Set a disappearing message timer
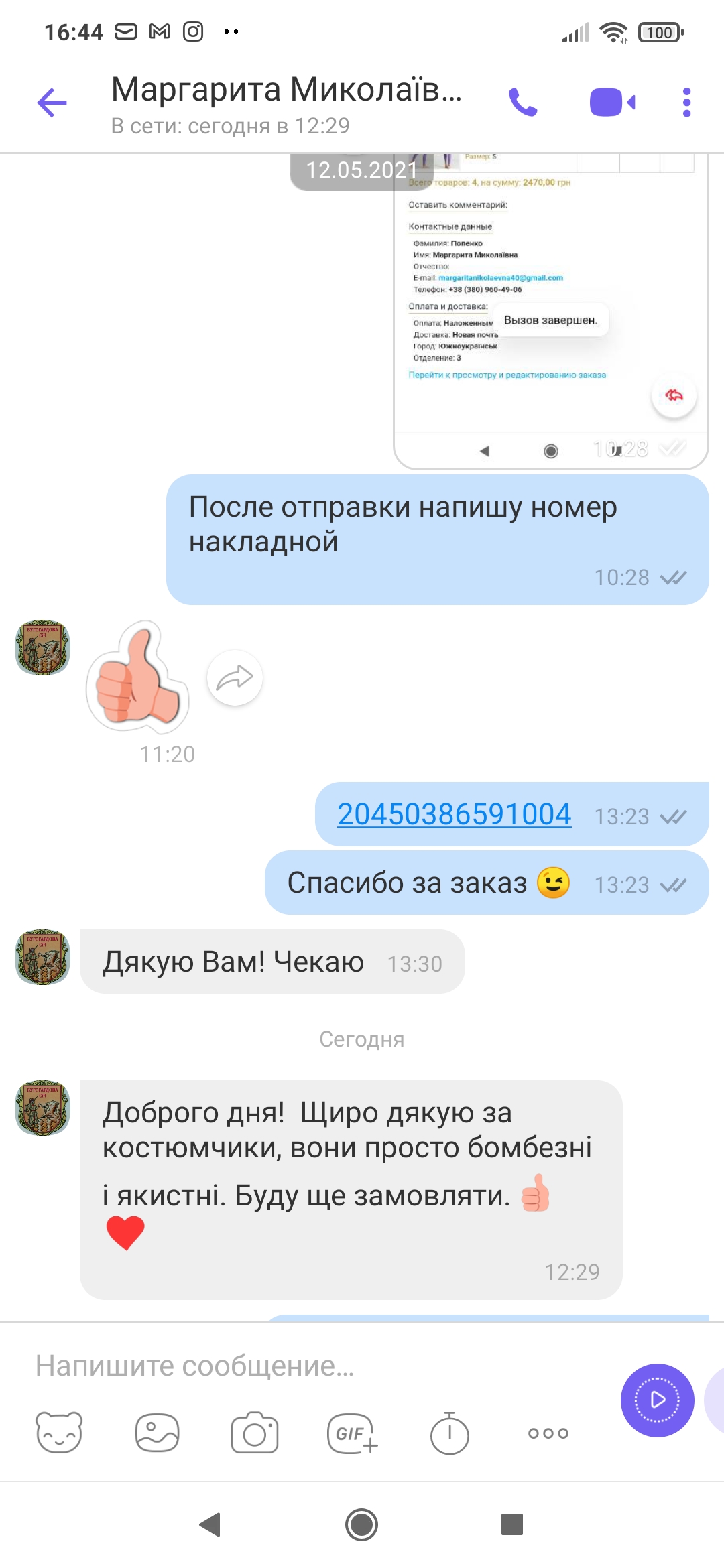 pyautogui.click(x=450, y=1433)
